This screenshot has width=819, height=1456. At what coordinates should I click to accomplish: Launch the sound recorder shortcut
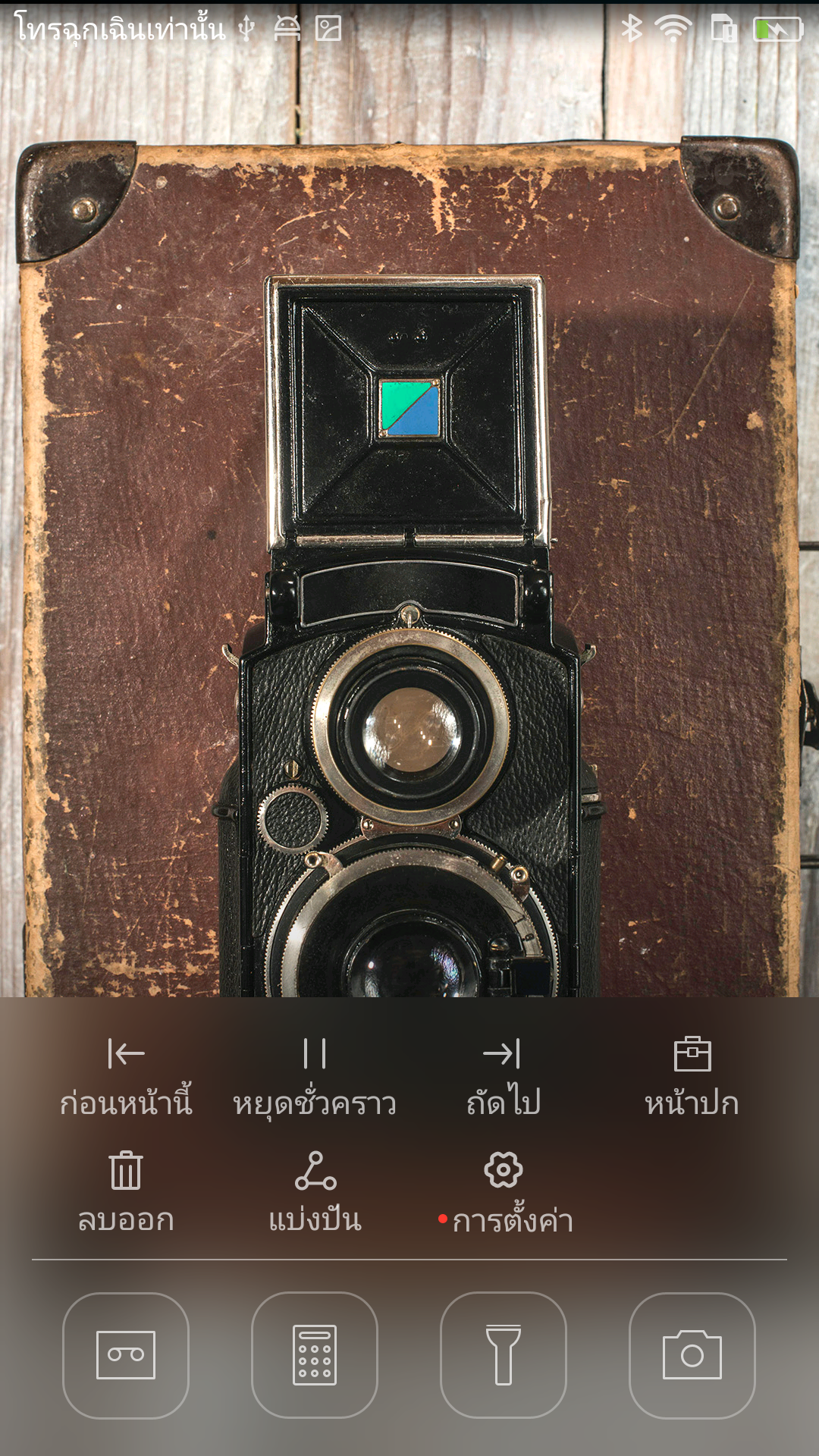coord(126,1355)
